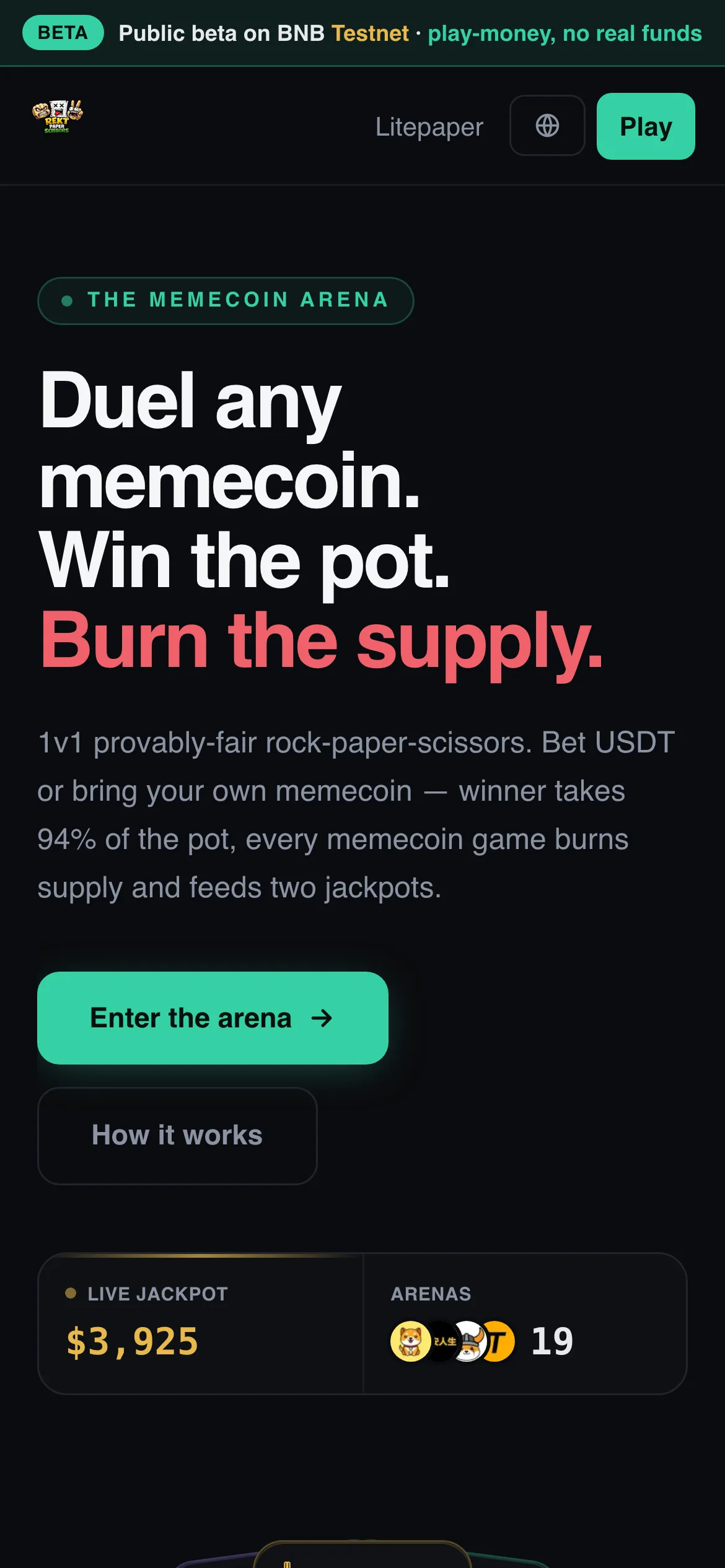Open the Litepaper link
The height and width of the screenshot is (1568, 725).
[429, 127]
